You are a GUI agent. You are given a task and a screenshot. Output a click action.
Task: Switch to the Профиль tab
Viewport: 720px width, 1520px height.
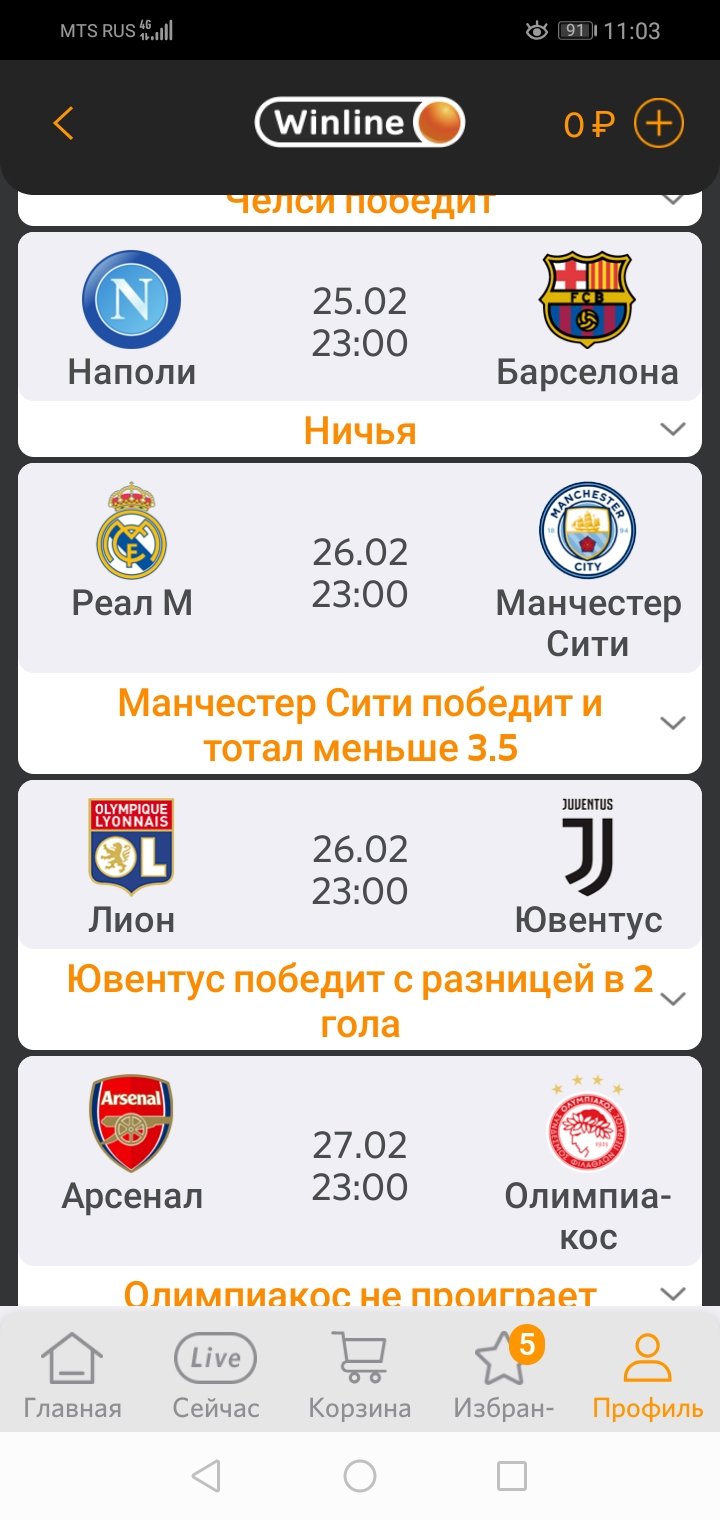tap(648, 1375)
